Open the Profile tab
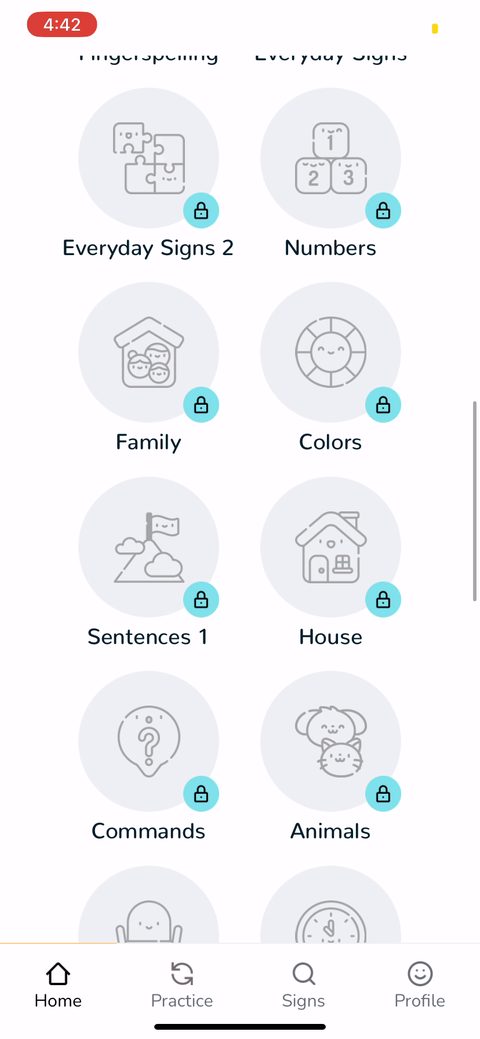Viewport: 480px width, 1039px height. 420,985
